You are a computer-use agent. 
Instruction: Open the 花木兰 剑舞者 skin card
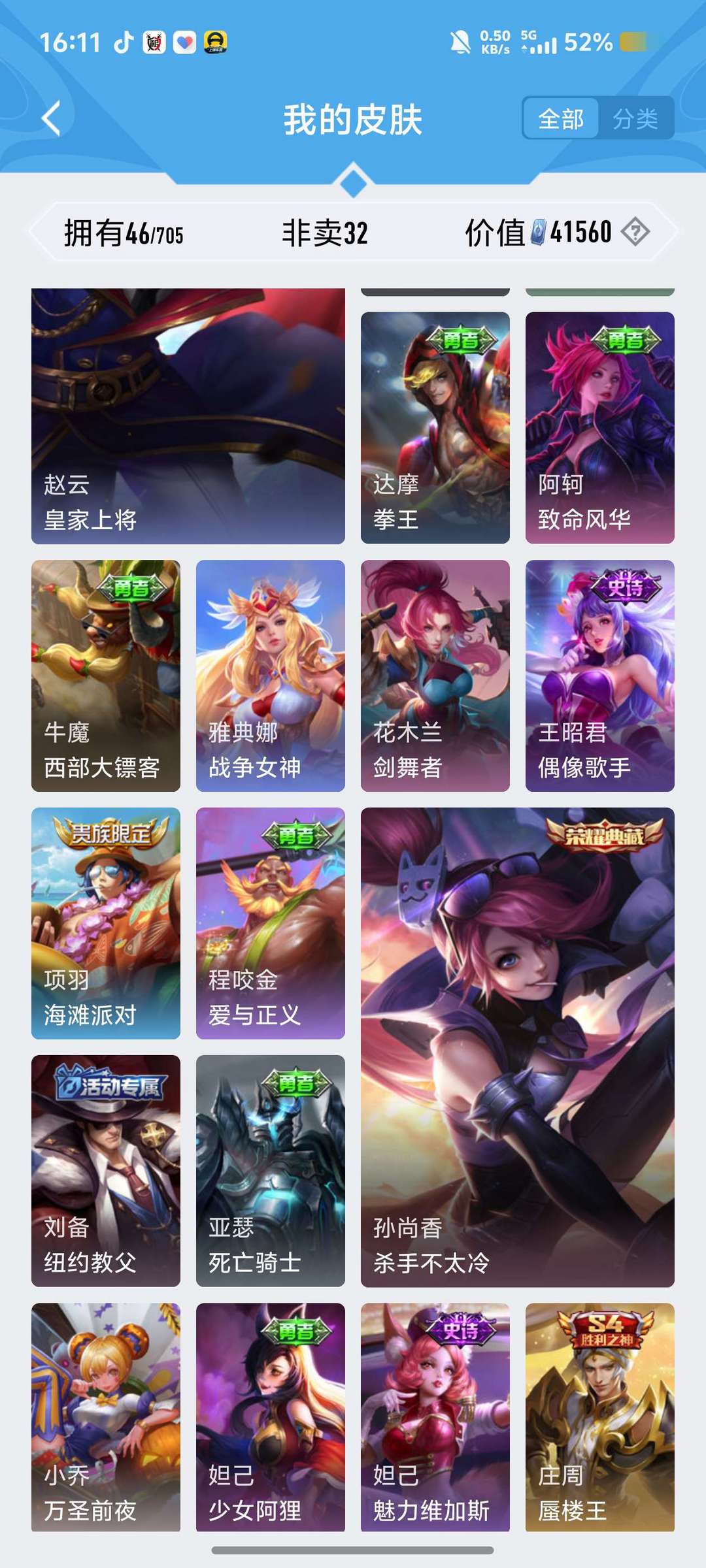tap(435, 676)
